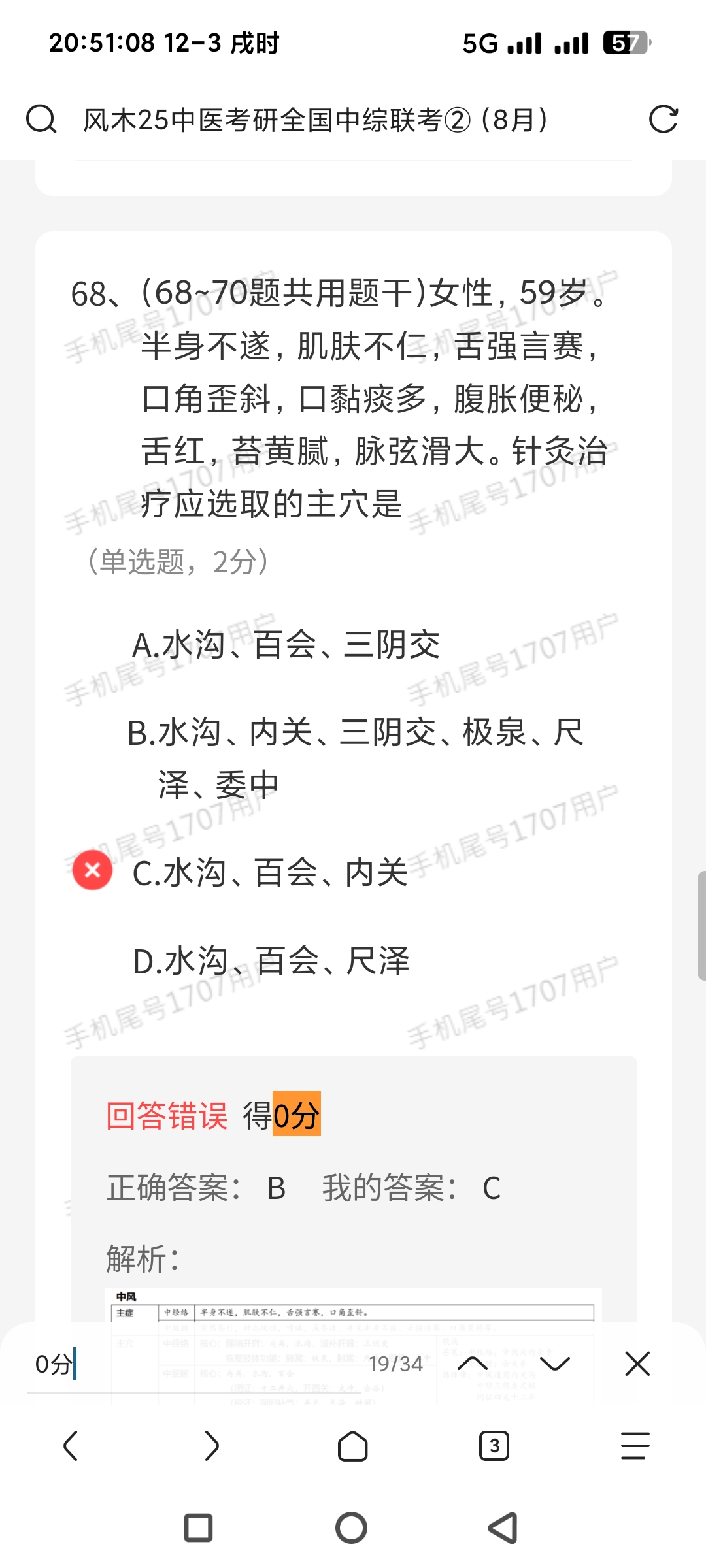
Task: Reload the page with the refresh icon
Action: (663, 120)
